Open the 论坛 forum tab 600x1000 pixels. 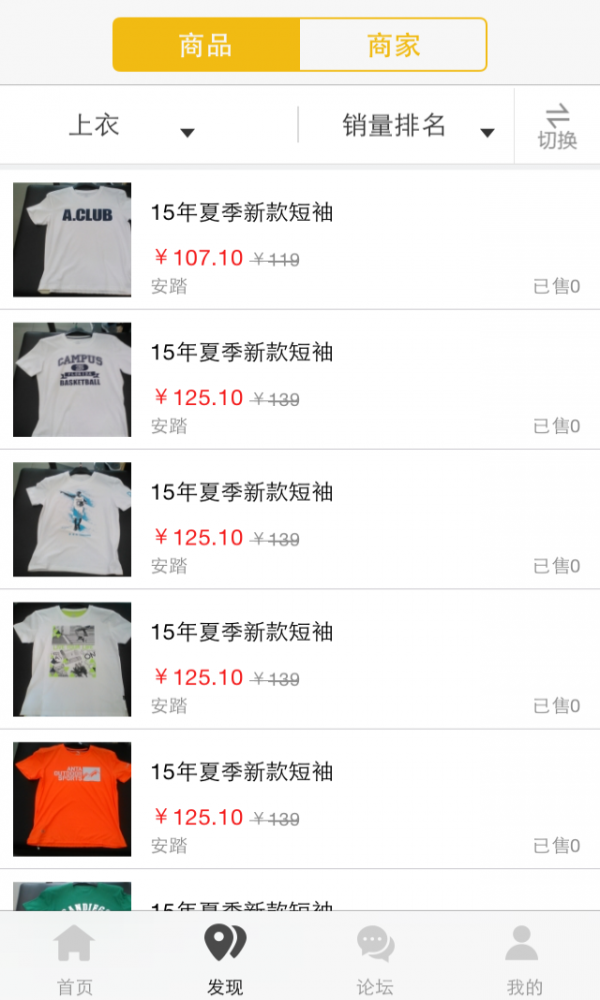(x=375, y=958)
